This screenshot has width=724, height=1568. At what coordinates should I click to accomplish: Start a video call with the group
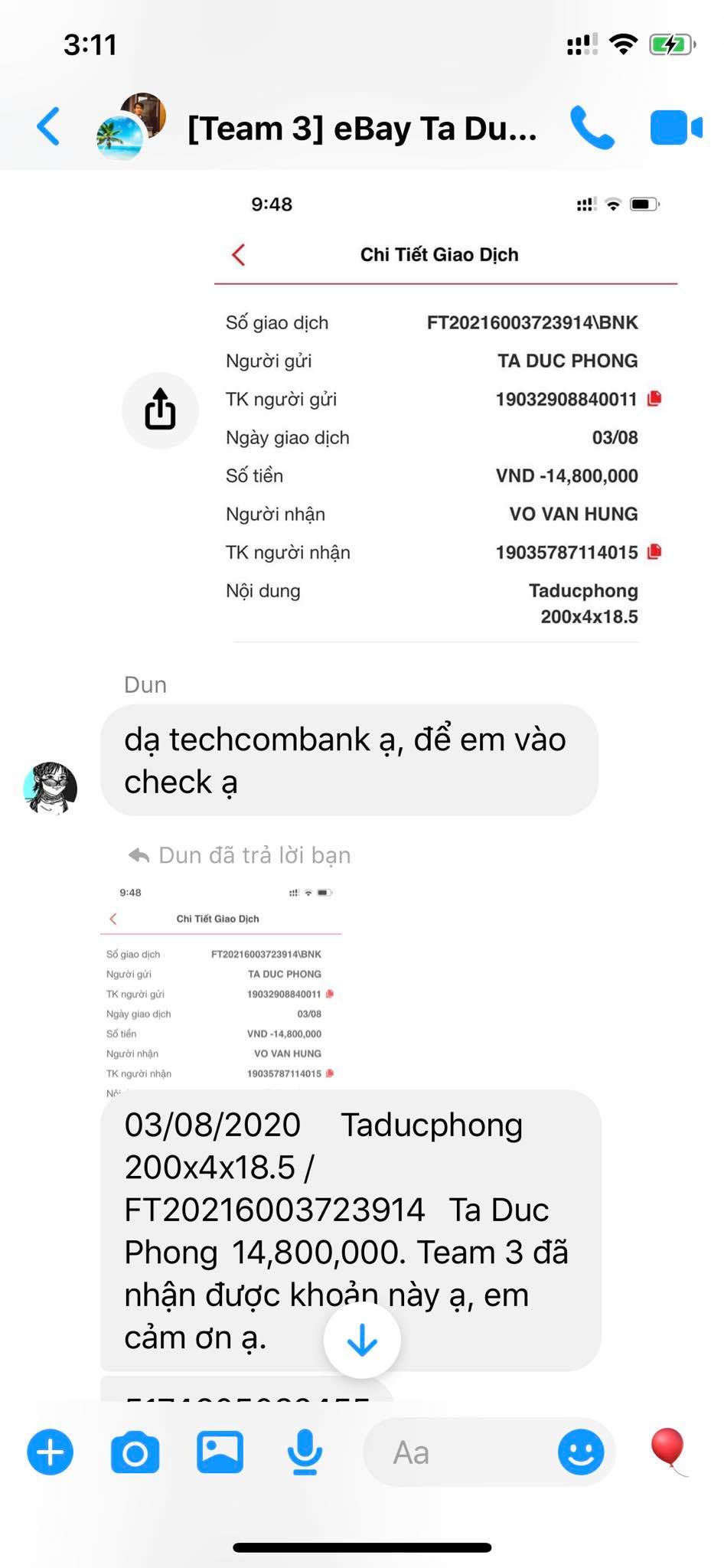click(x=675, y=127)
